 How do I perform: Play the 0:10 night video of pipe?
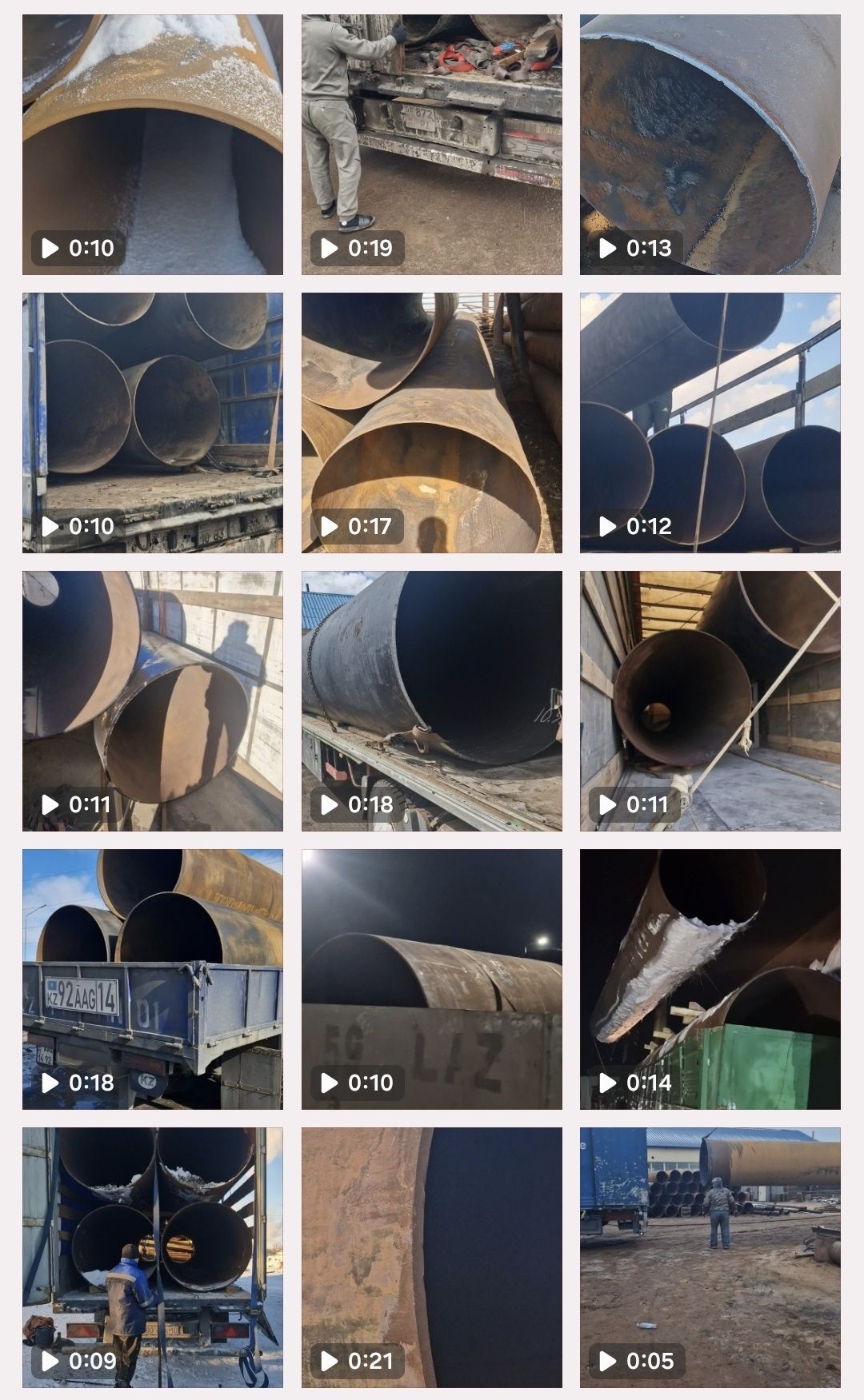point(431,979)
